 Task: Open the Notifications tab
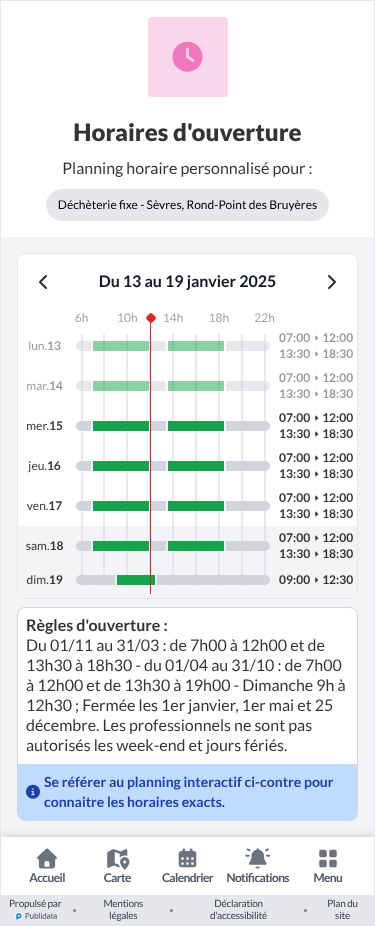click(x=258, y=866)
